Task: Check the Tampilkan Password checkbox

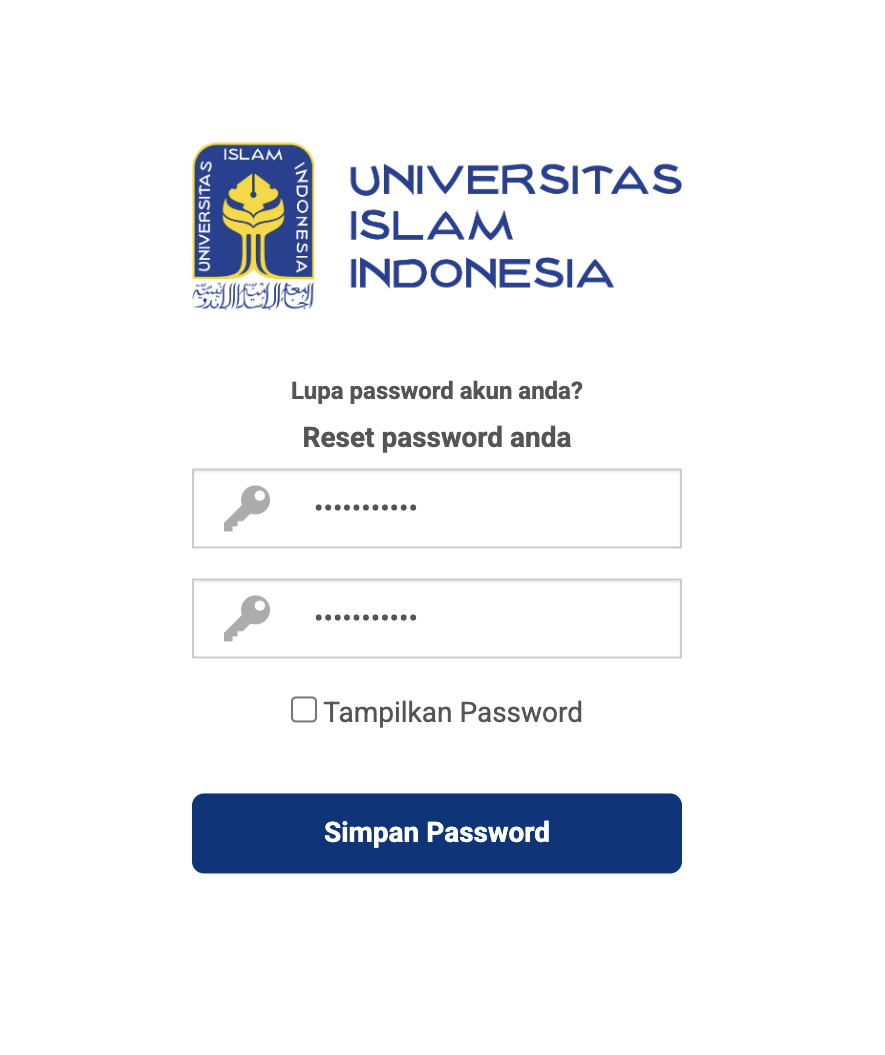Action: [304, 710]
